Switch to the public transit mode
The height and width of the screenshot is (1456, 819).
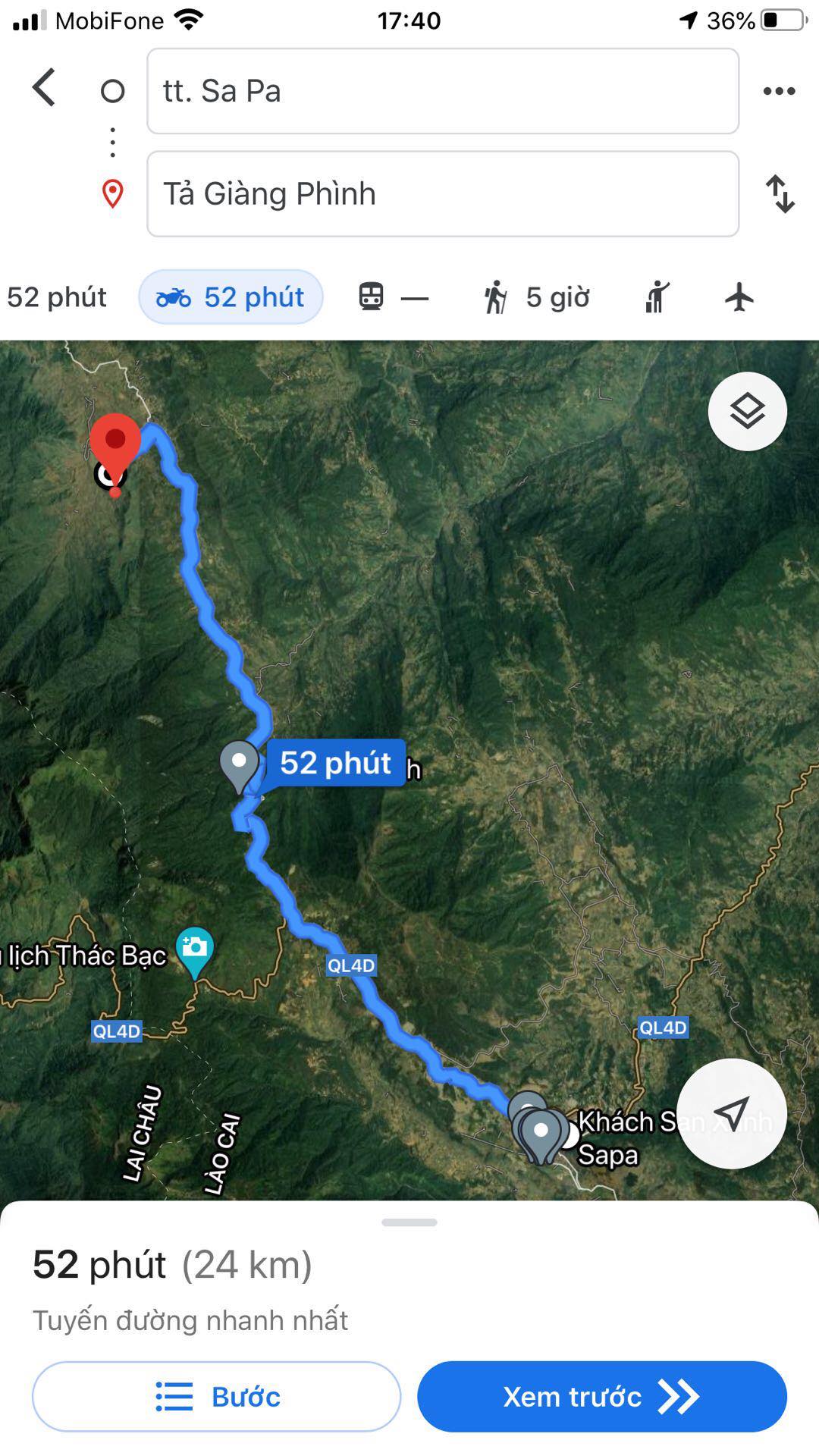coord(392,297)
